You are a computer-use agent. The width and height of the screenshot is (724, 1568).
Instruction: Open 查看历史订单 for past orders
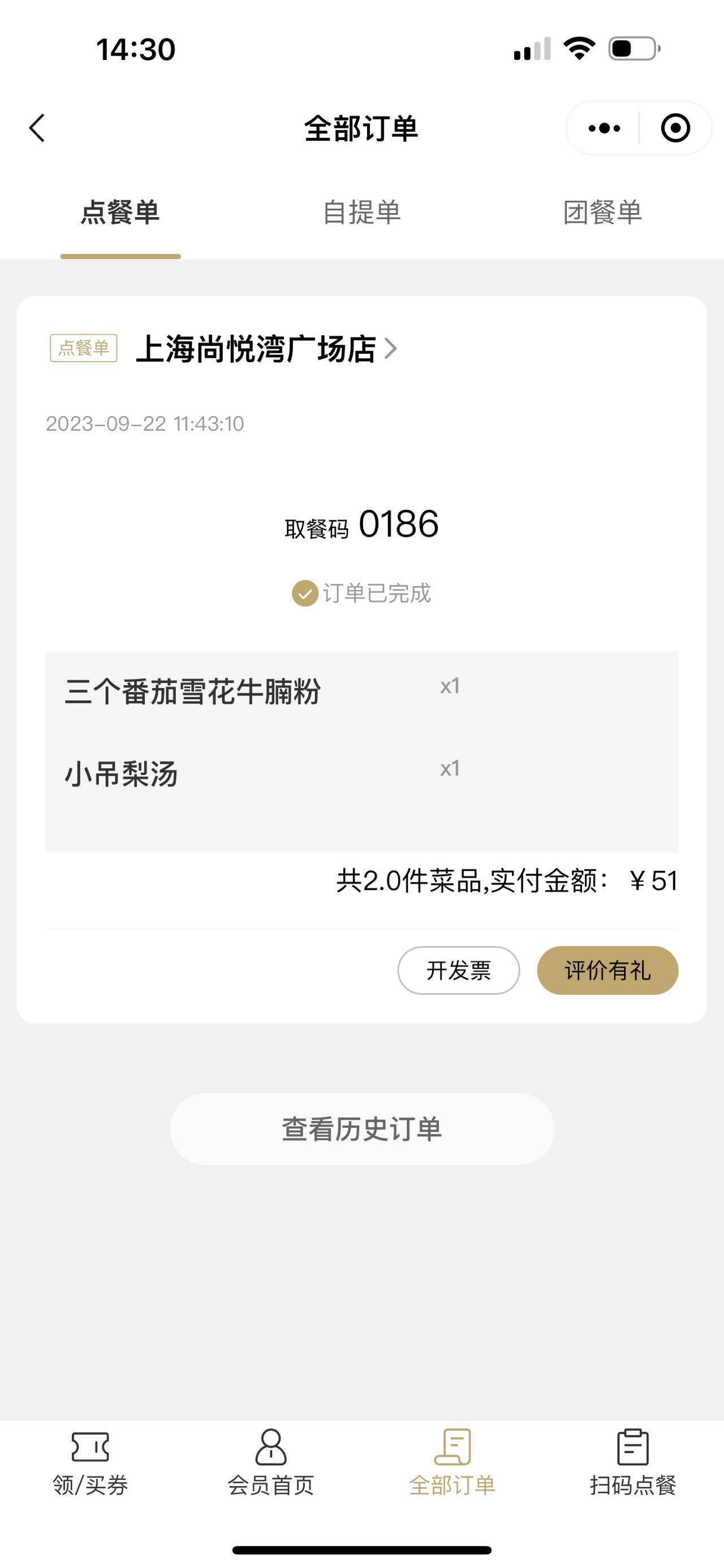tap(361, 1129)
